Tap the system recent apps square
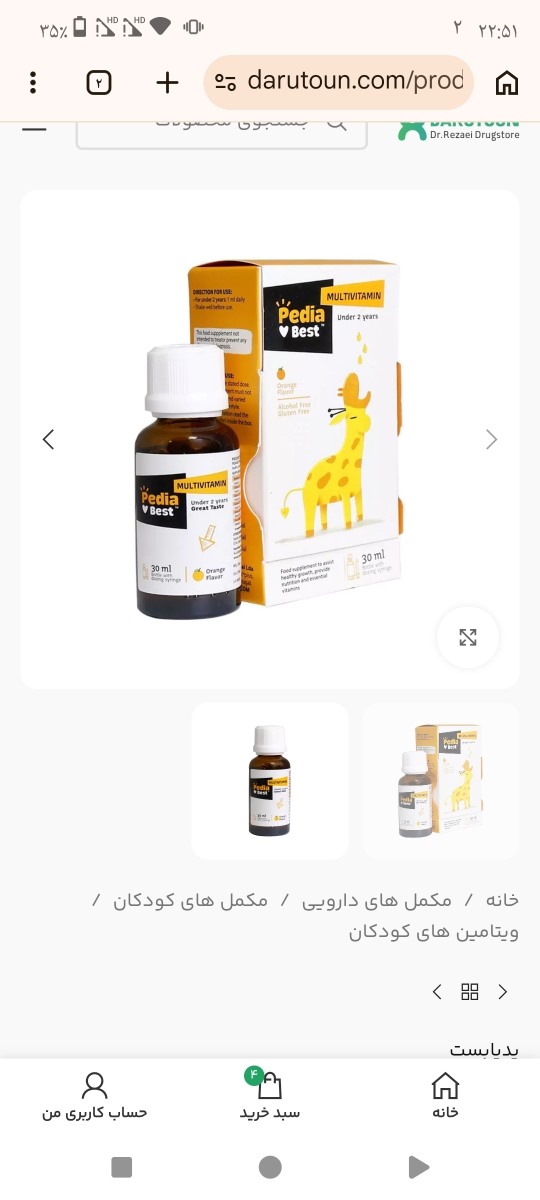 click(122, 1167)
